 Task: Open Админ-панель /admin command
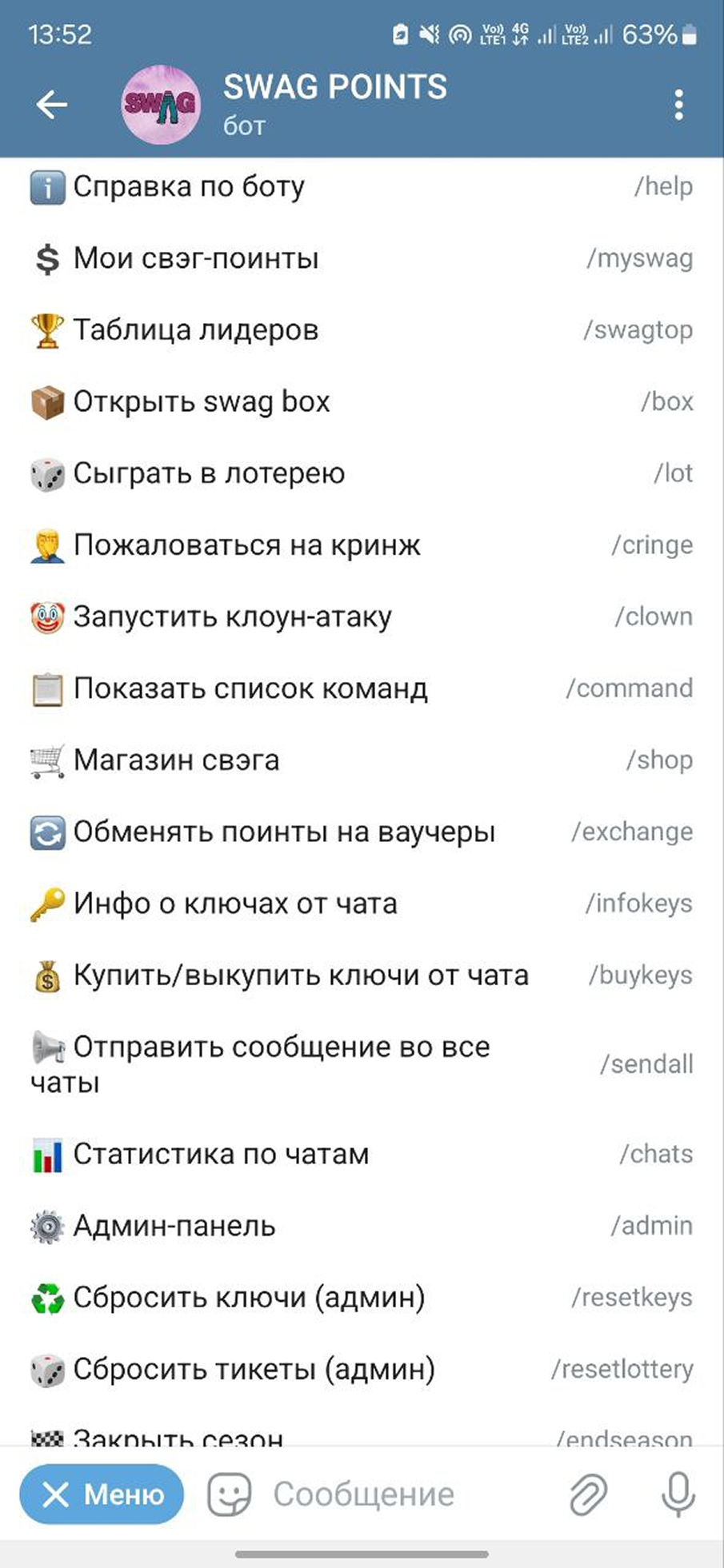click(362, 1226)
